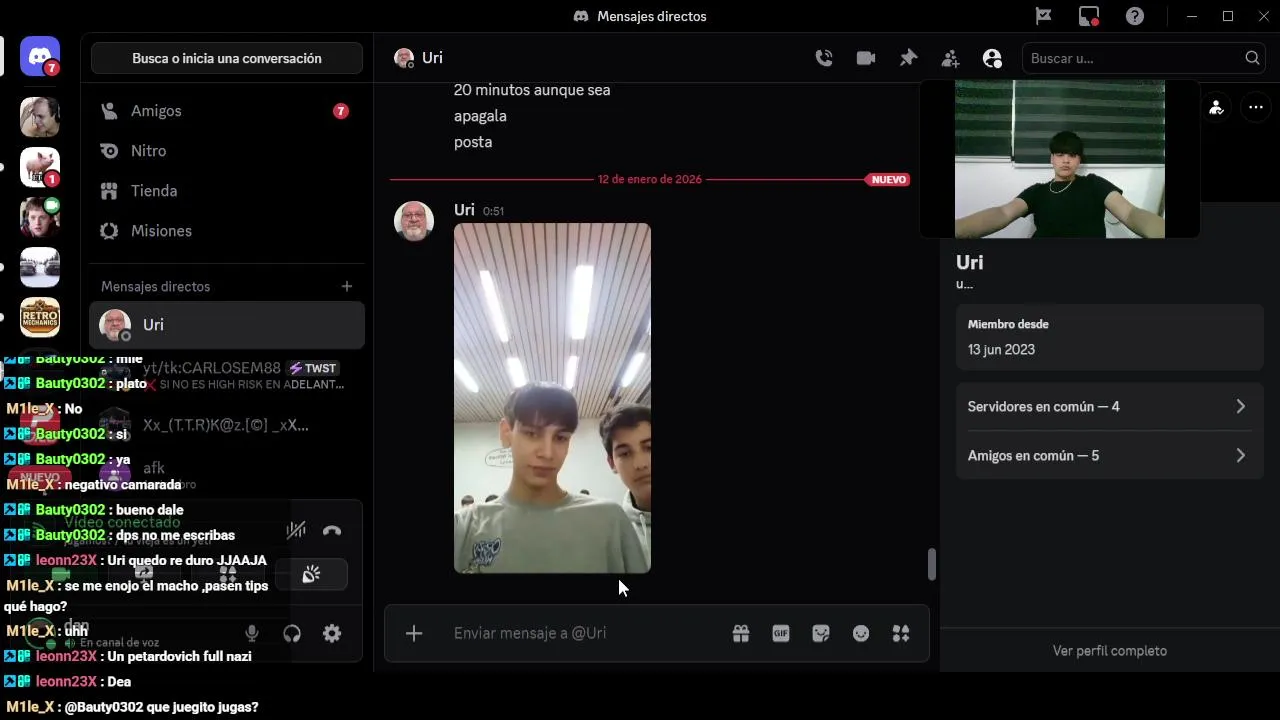Start a video call with Uri

click(866, 58)
